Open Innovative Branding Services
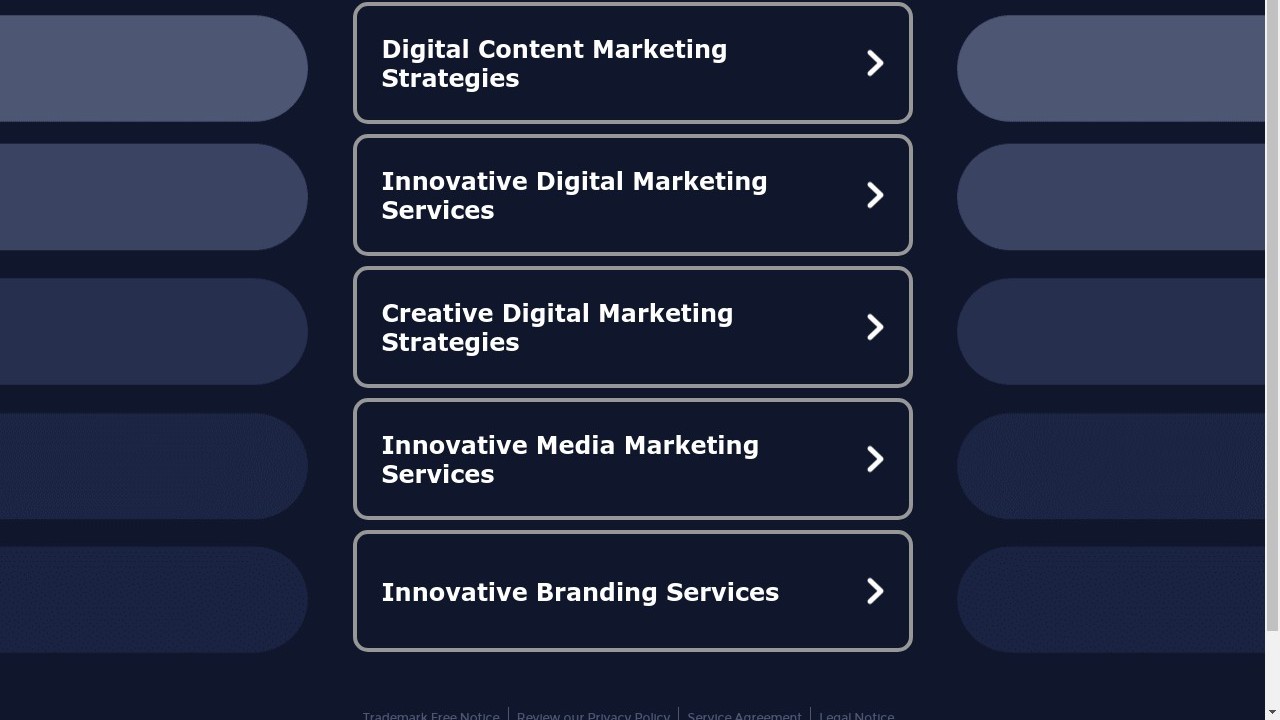Viewport: 1280px width, 720px height. click(632, 592)
